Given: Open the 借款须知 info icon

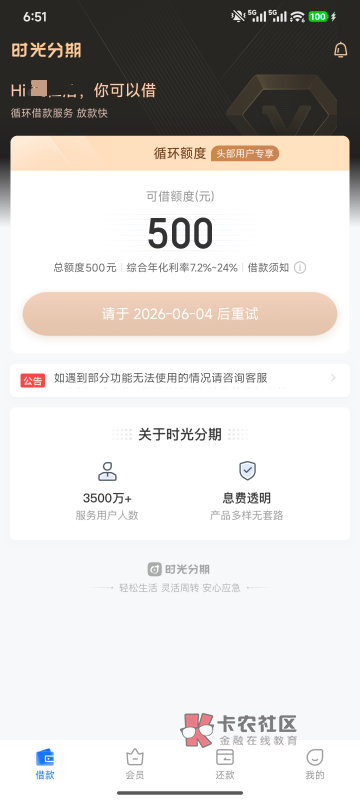Looking at the screenshot, I should point(300,268).
